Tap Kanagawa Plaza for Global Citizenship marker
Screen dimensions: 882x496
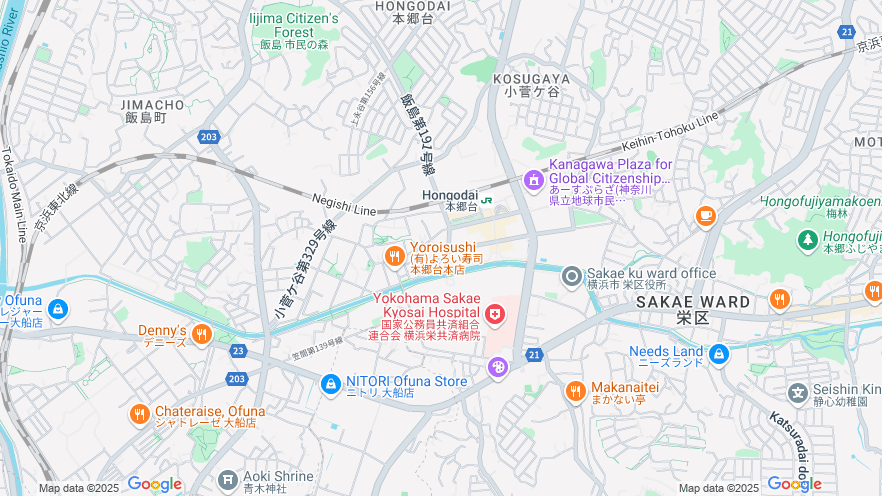(533, 180)
